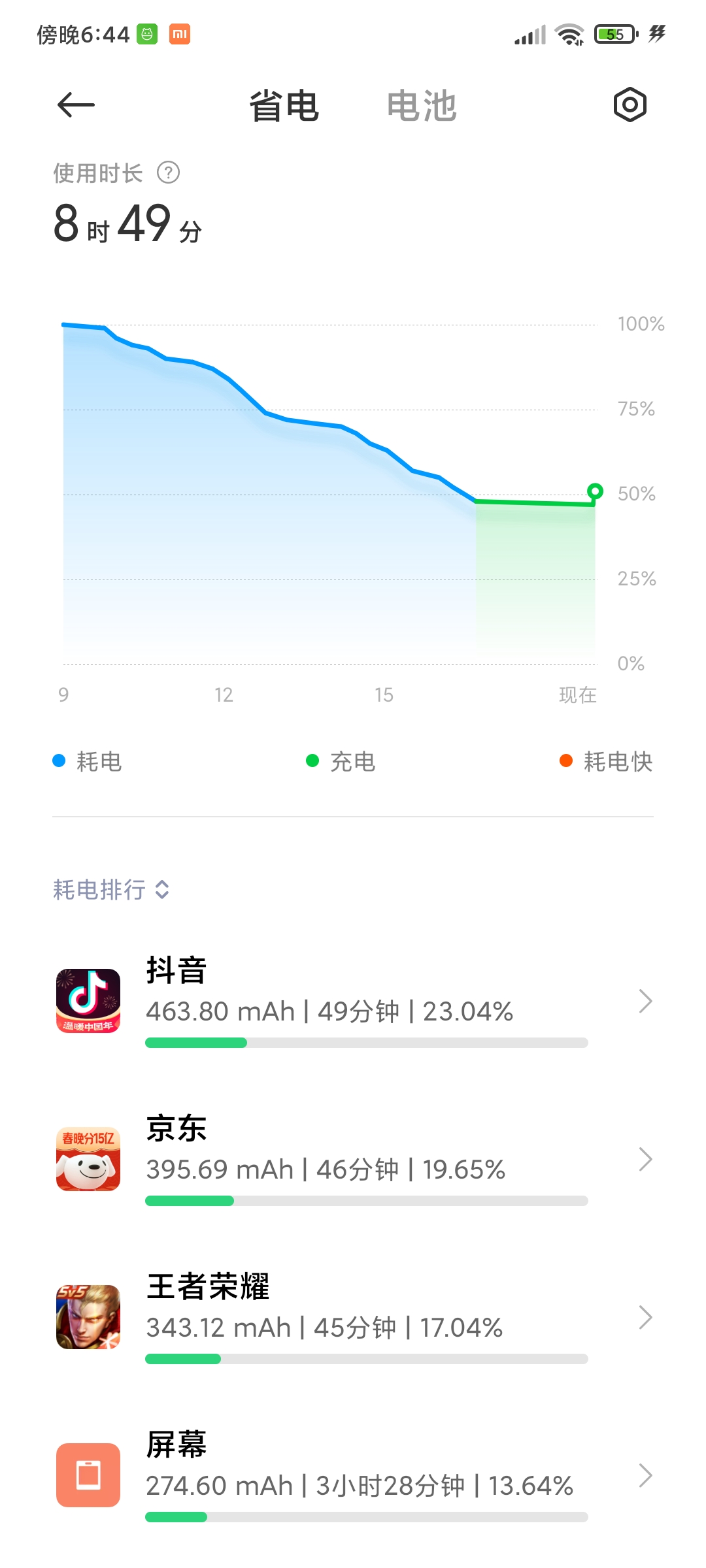Viewport: 706px width, 1568px height.
Task: Tap the help icon beside 使用时长
Action: pyautogui.click(x=169, y=173)
